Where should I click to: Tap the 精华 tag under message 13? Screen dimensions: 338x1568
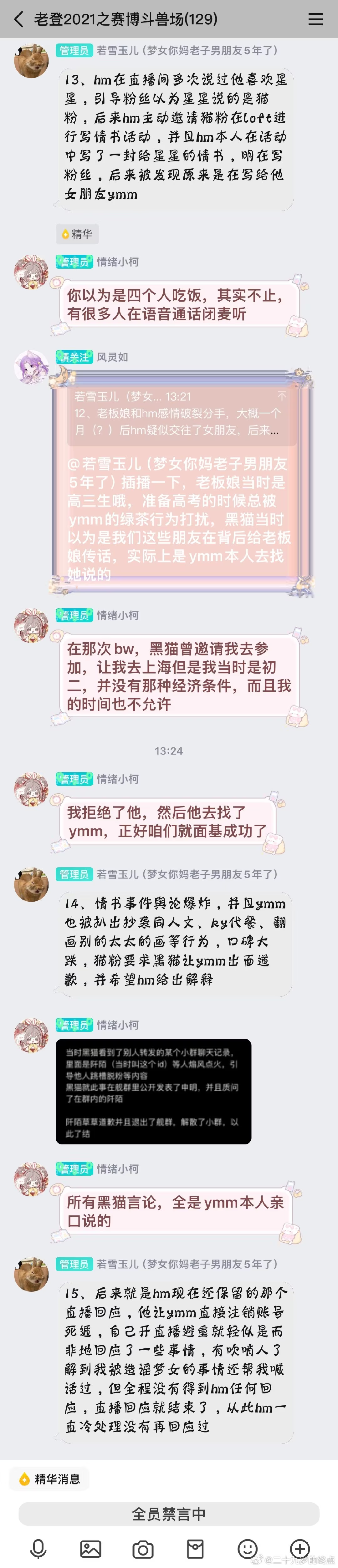(x=77, y=234)
